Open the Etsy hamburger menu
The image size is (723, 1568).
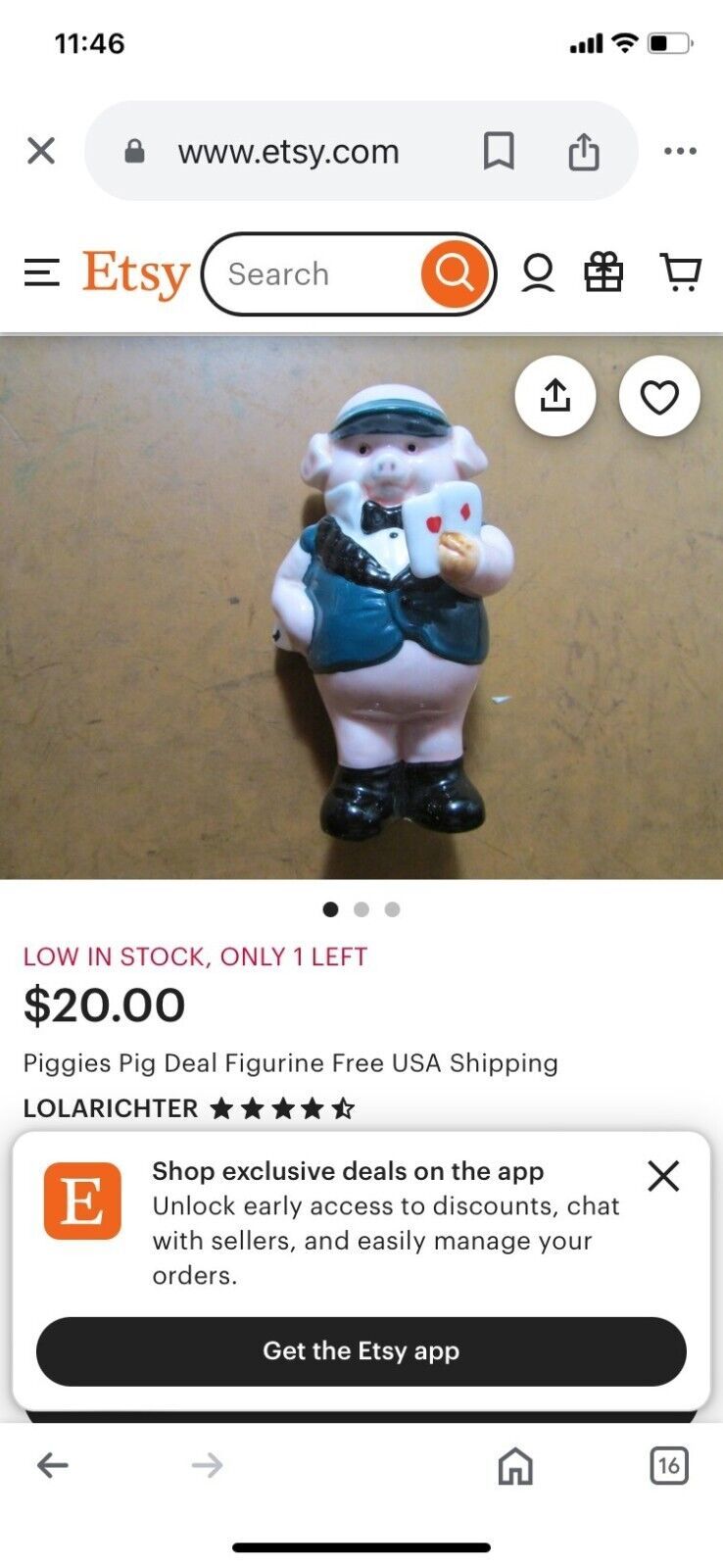click(x=42, y=273)
